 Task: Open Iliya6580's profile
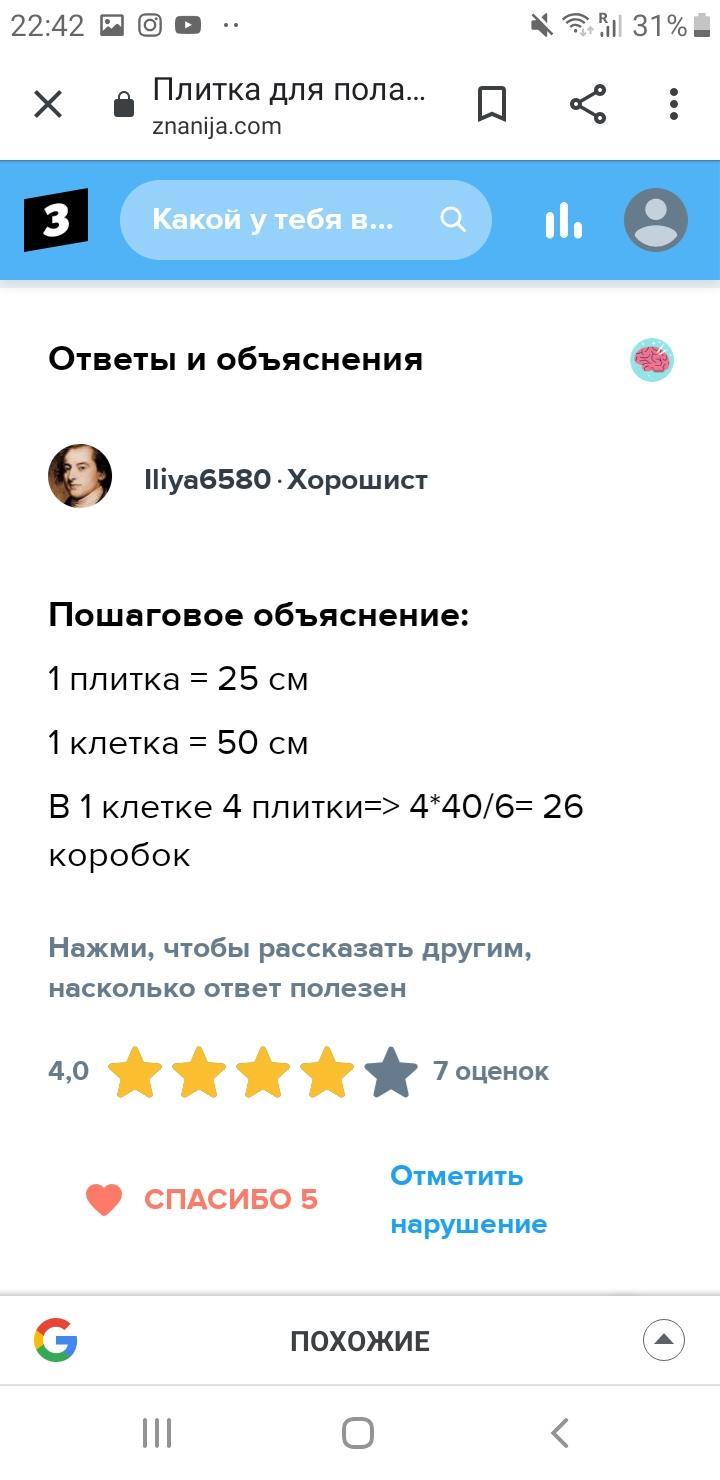[208, 480]
